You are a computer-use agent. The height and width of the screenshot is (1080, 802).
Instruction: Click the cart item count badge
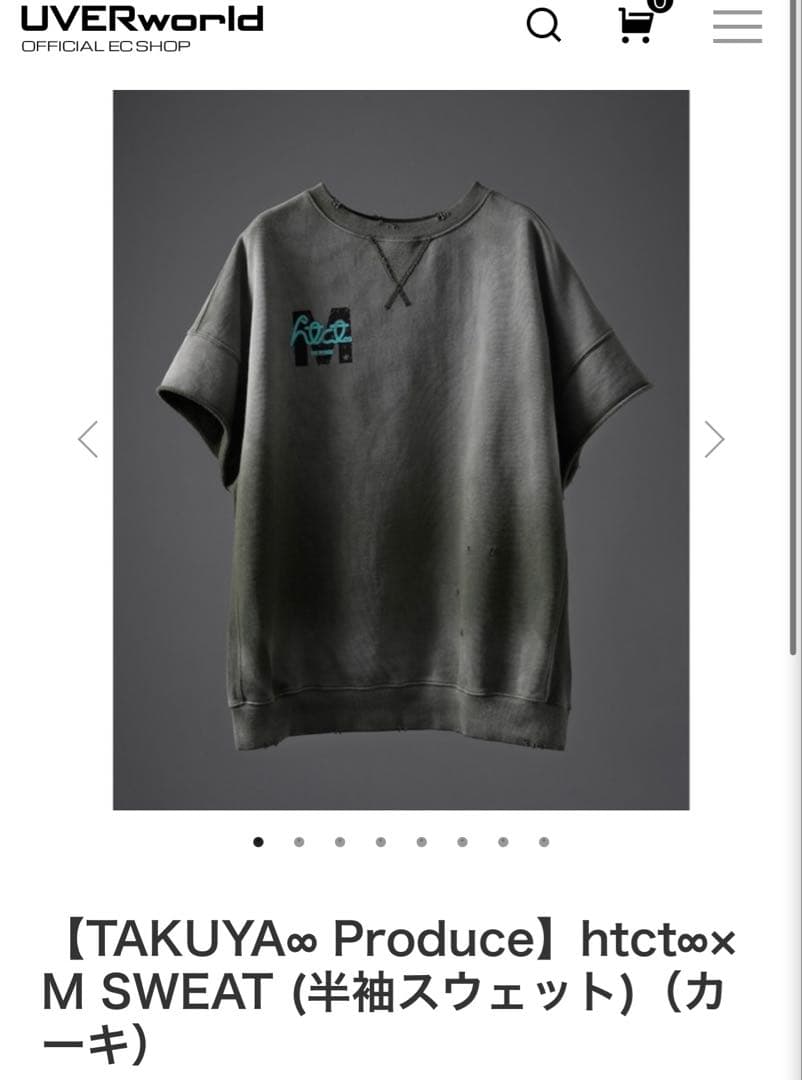(658, 7)
